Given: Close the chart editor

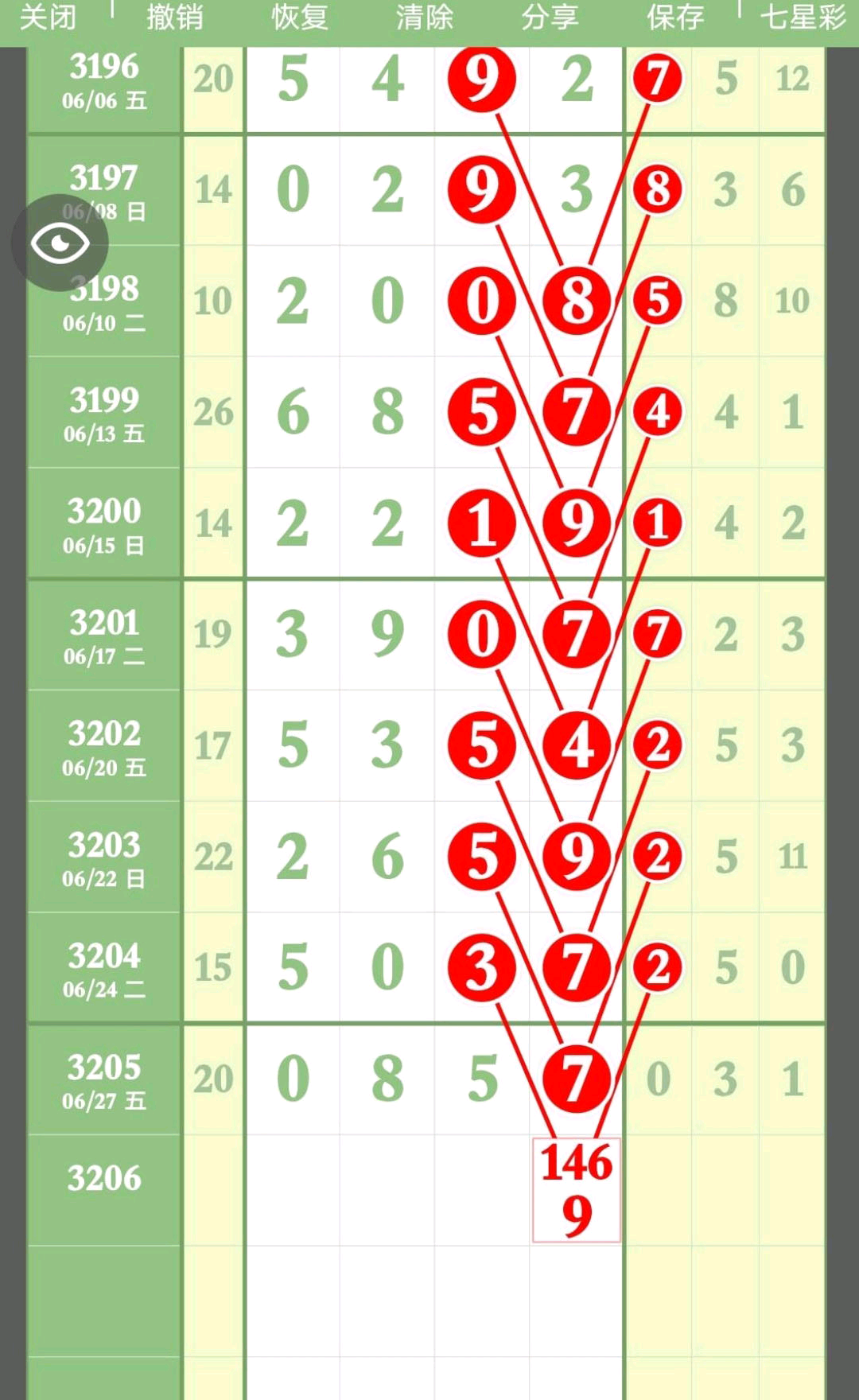Looking at the screenshot, I should click(48, 17).
